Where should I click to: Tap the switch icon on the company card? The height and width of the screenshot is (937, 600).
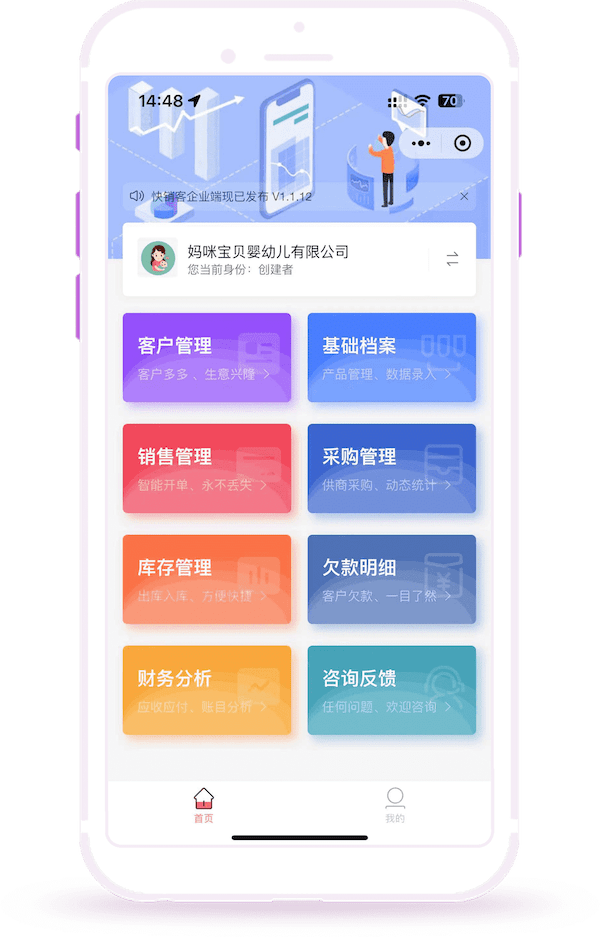click(x=452, y=259)
